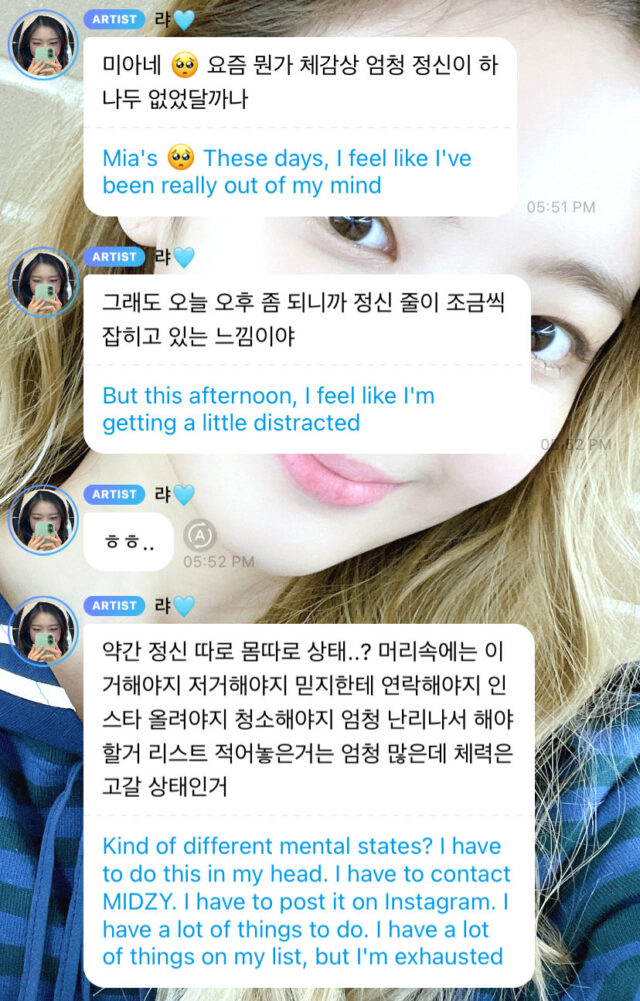The height and width of the screenshot is (1001, 640).
Task: Open artist avatar beside the "약간 정신 따로" message
Action: pyautogui.click(x=43, y=631)
